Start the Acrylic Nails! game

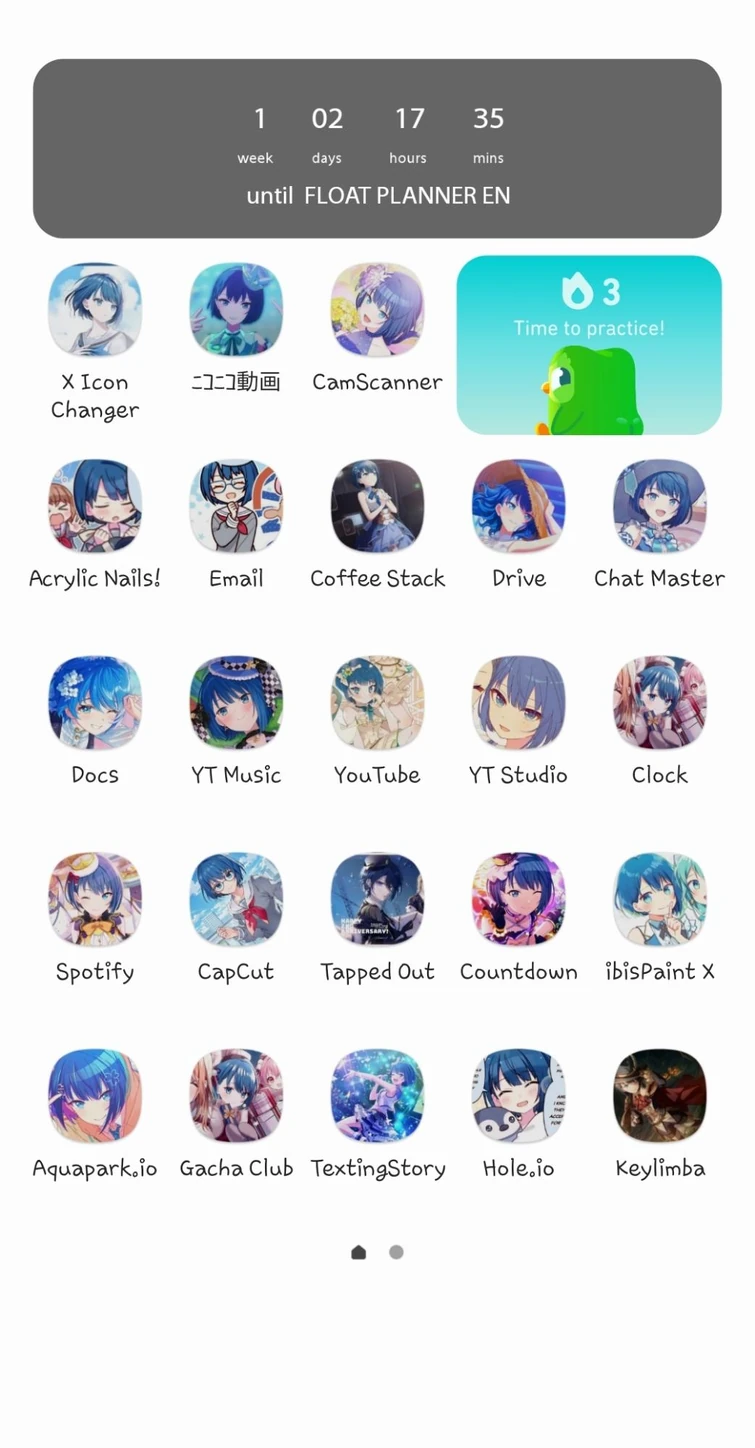(95, 505)
